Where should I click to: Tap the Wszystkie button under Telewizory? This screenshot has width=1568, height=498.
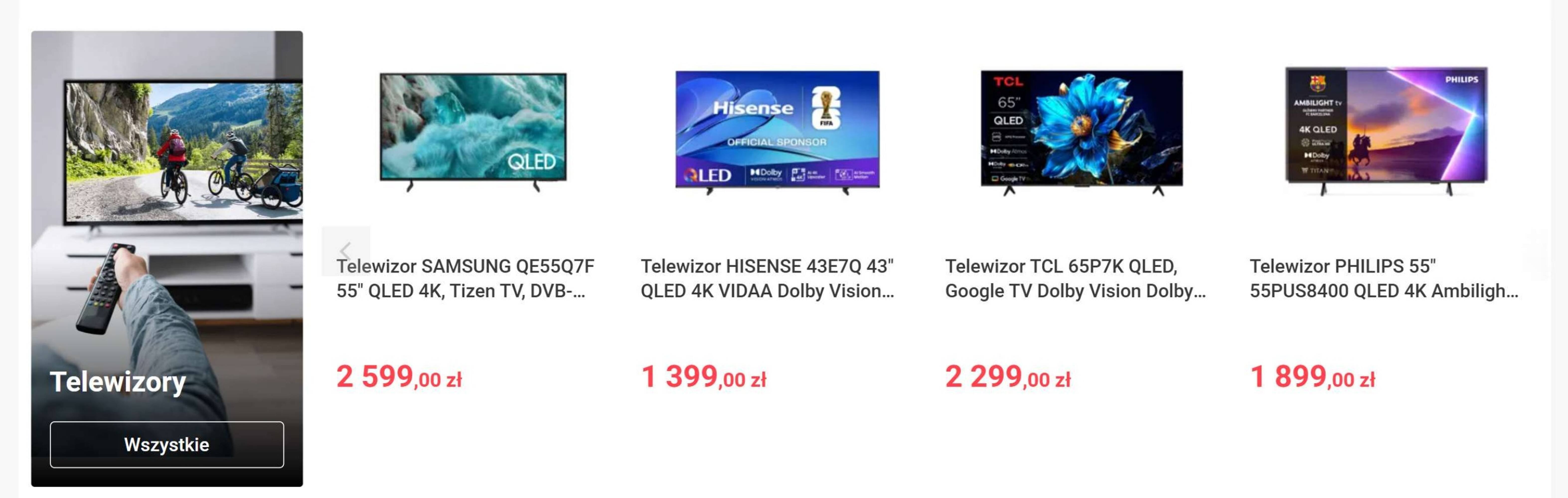[x=167, y=444]
